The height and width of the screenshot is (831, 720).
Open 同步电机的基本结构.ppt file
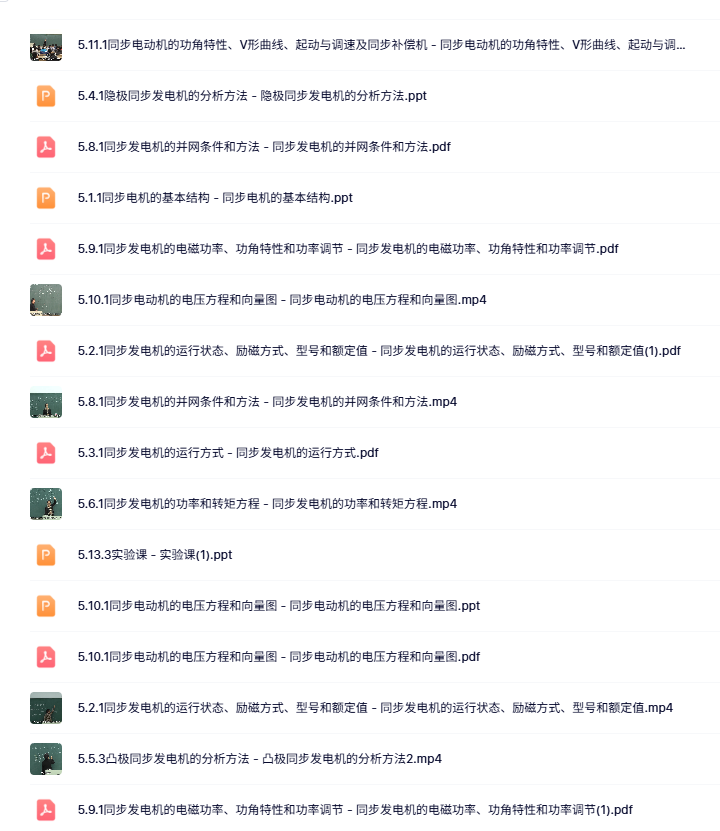(215, 198)
